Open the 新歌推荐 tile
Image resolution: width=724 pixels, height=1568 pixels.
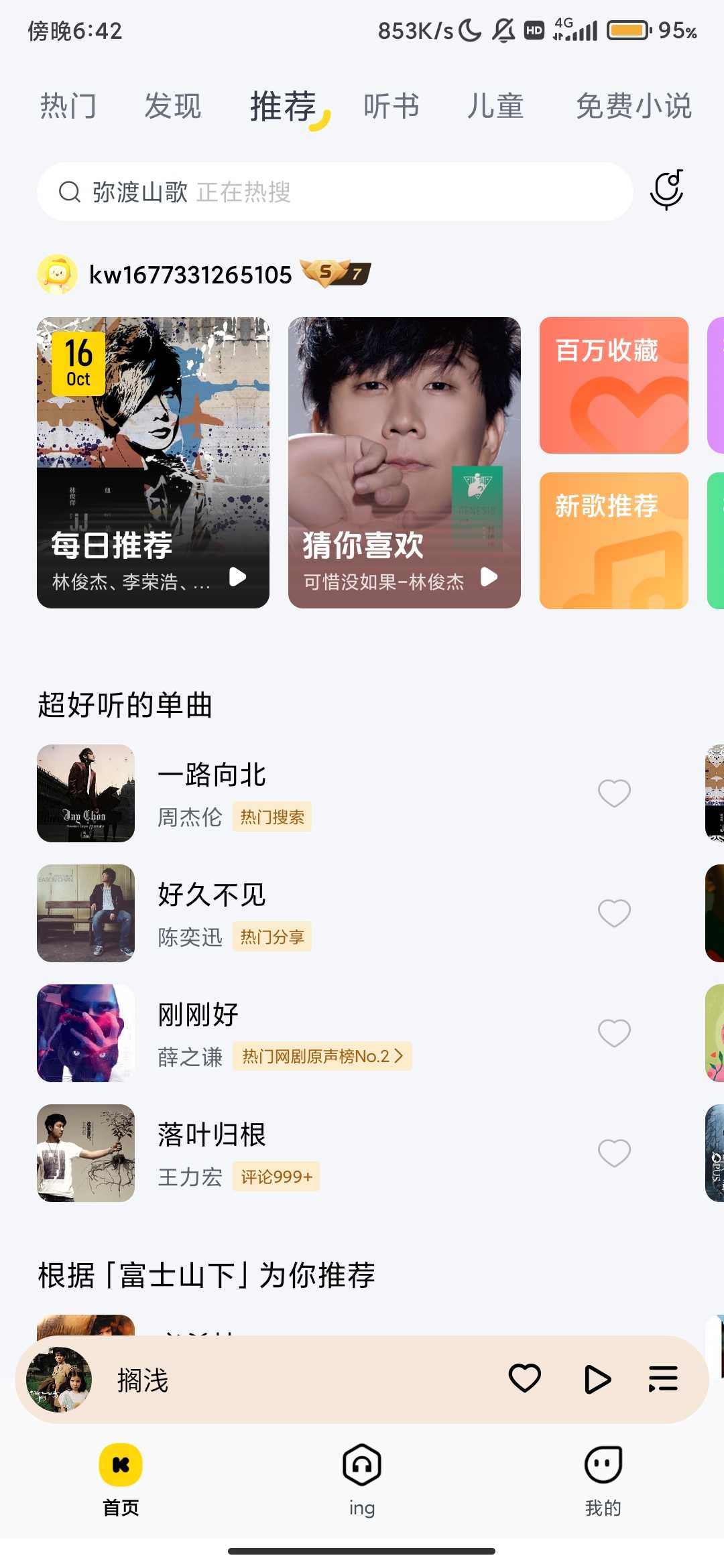pyautogui.click(x=613, y=541)
